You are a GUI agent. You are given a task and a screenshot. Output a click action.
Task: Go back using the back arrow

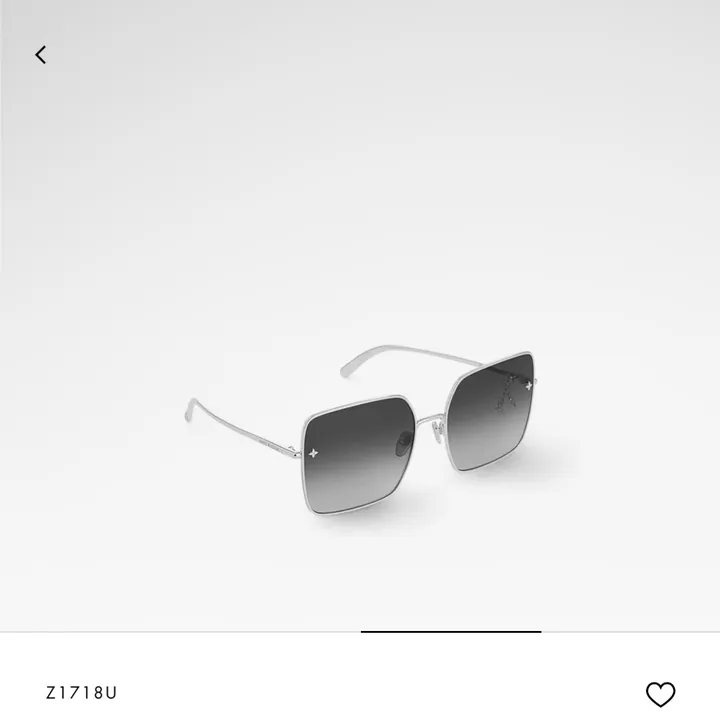(x=41, y=55)
